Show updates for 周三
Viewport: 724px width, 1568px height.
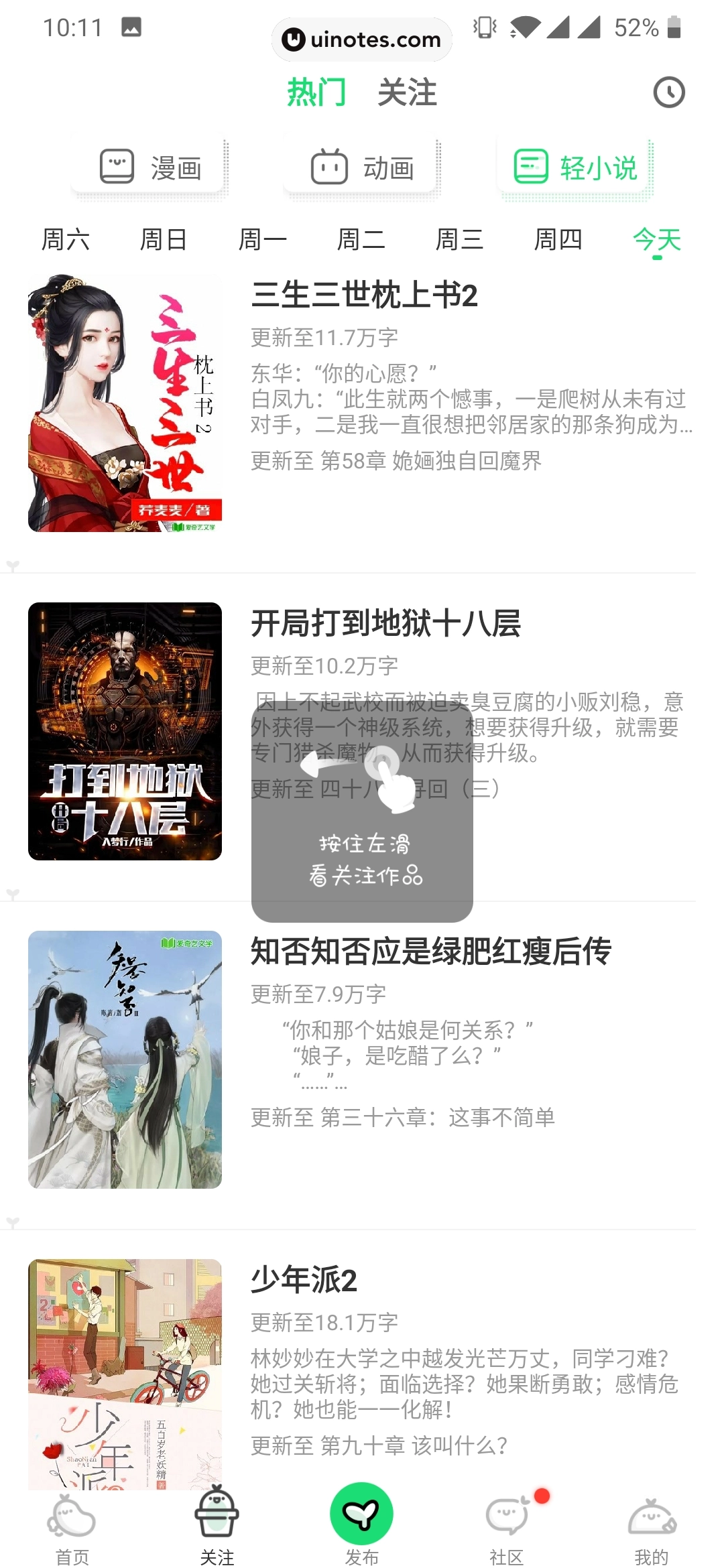click(x=459, y=240)
